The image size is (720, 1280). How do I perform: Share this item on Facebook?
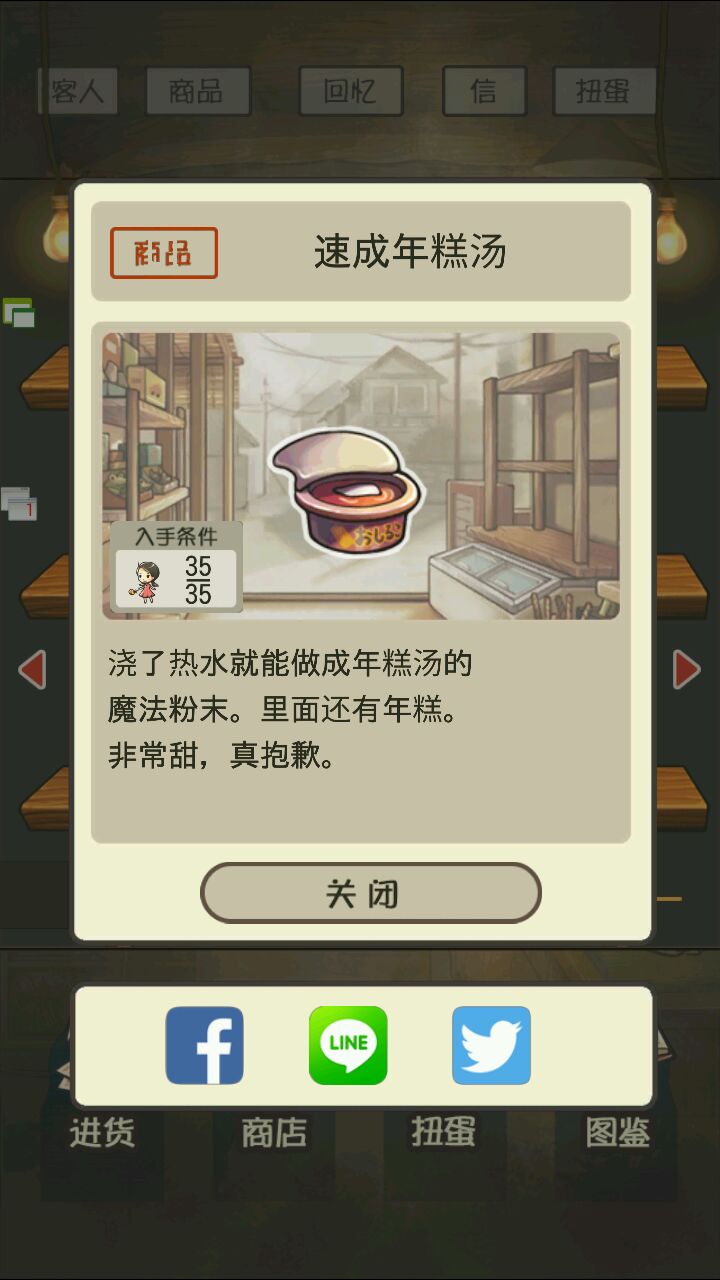click(205, 1046)
